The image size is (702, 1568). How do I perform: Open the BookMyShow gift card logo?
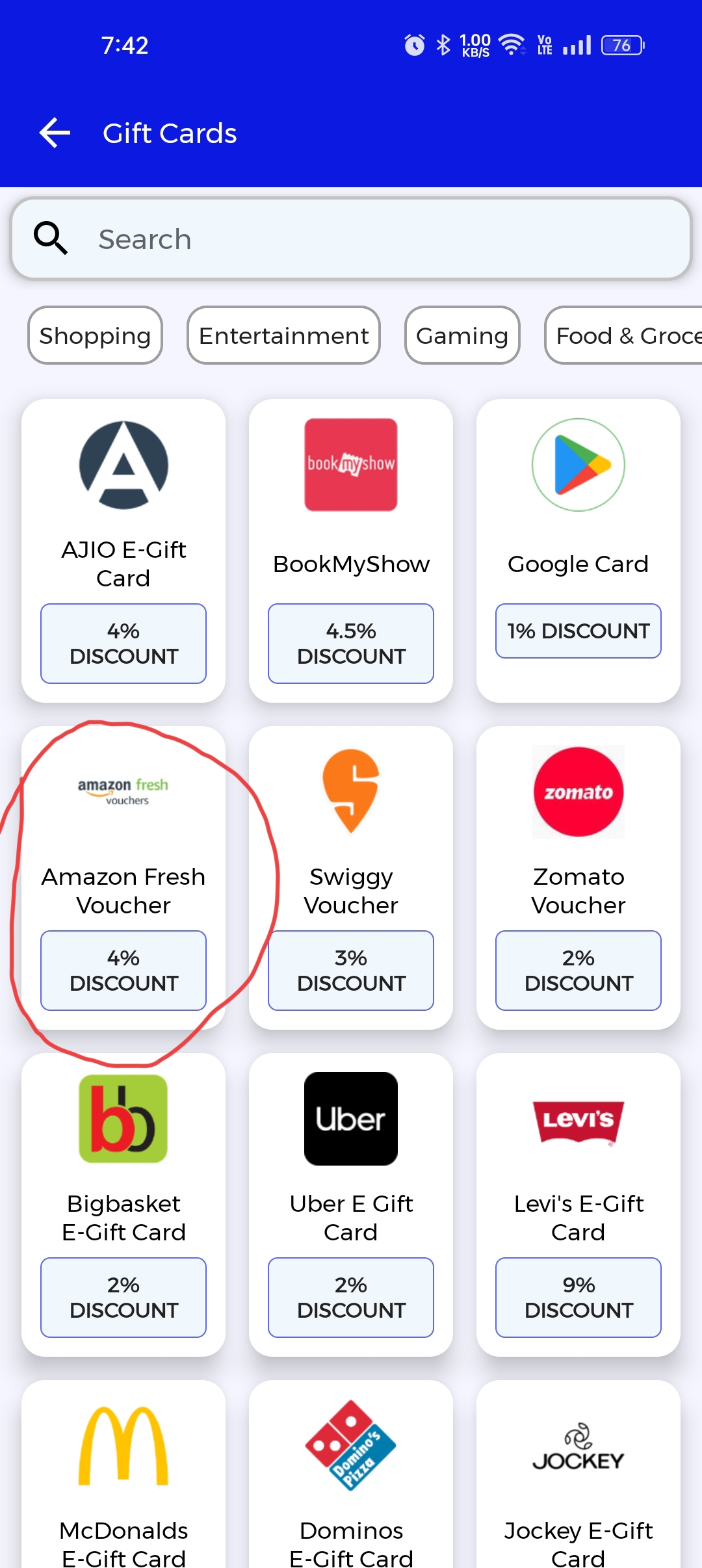(350, 465)
